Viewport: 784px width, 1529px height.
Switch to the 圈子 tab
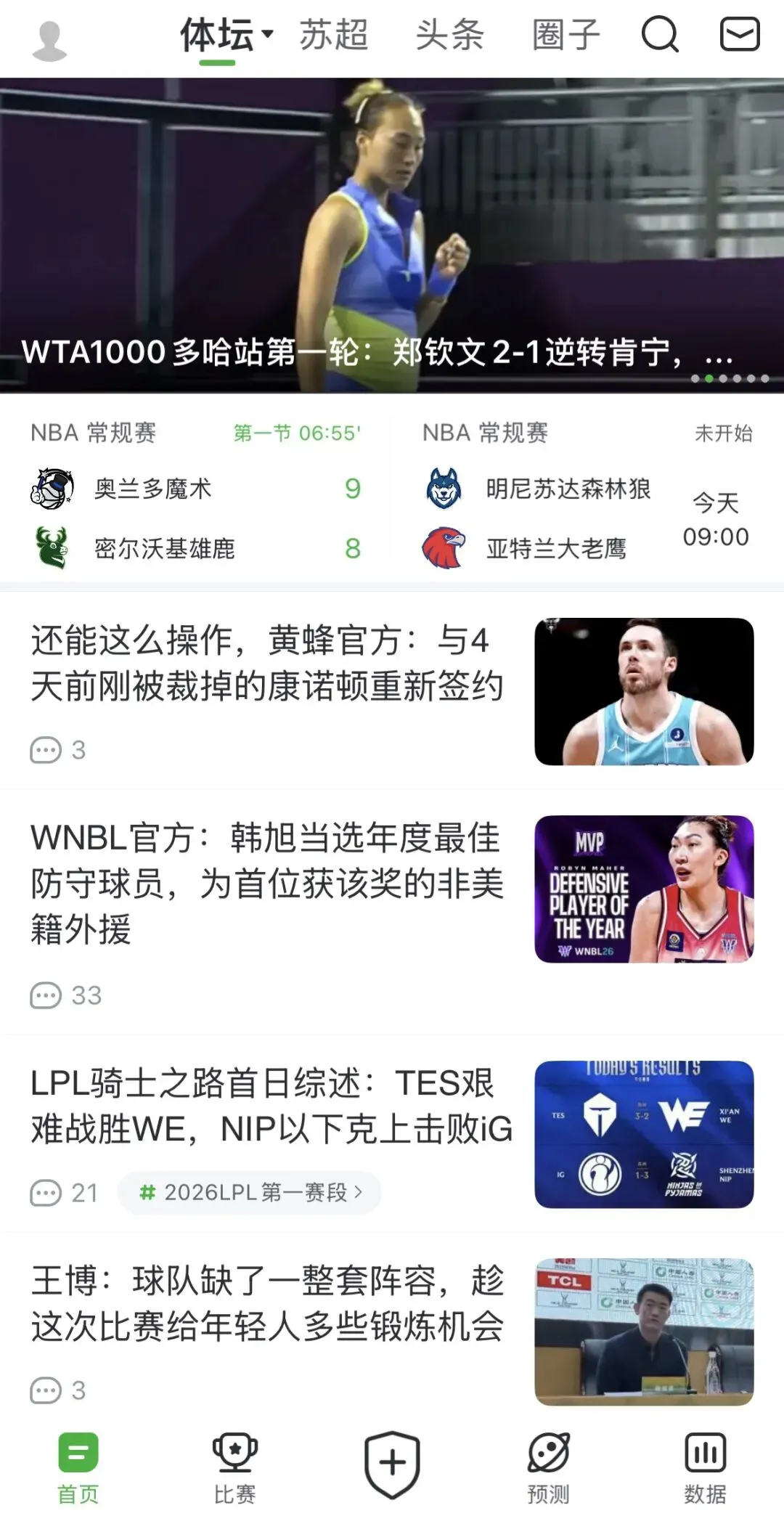[566, 36]
